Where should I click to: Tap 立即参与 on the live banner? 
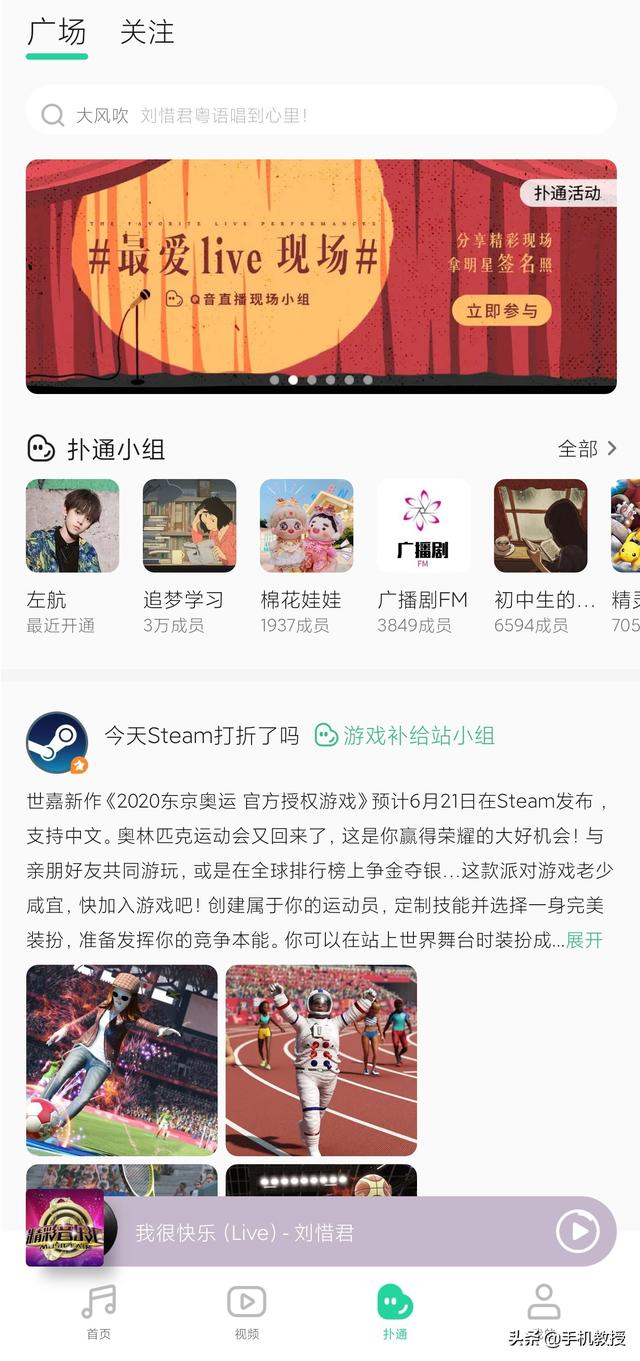pyautogui.click(x=501, y=310)
